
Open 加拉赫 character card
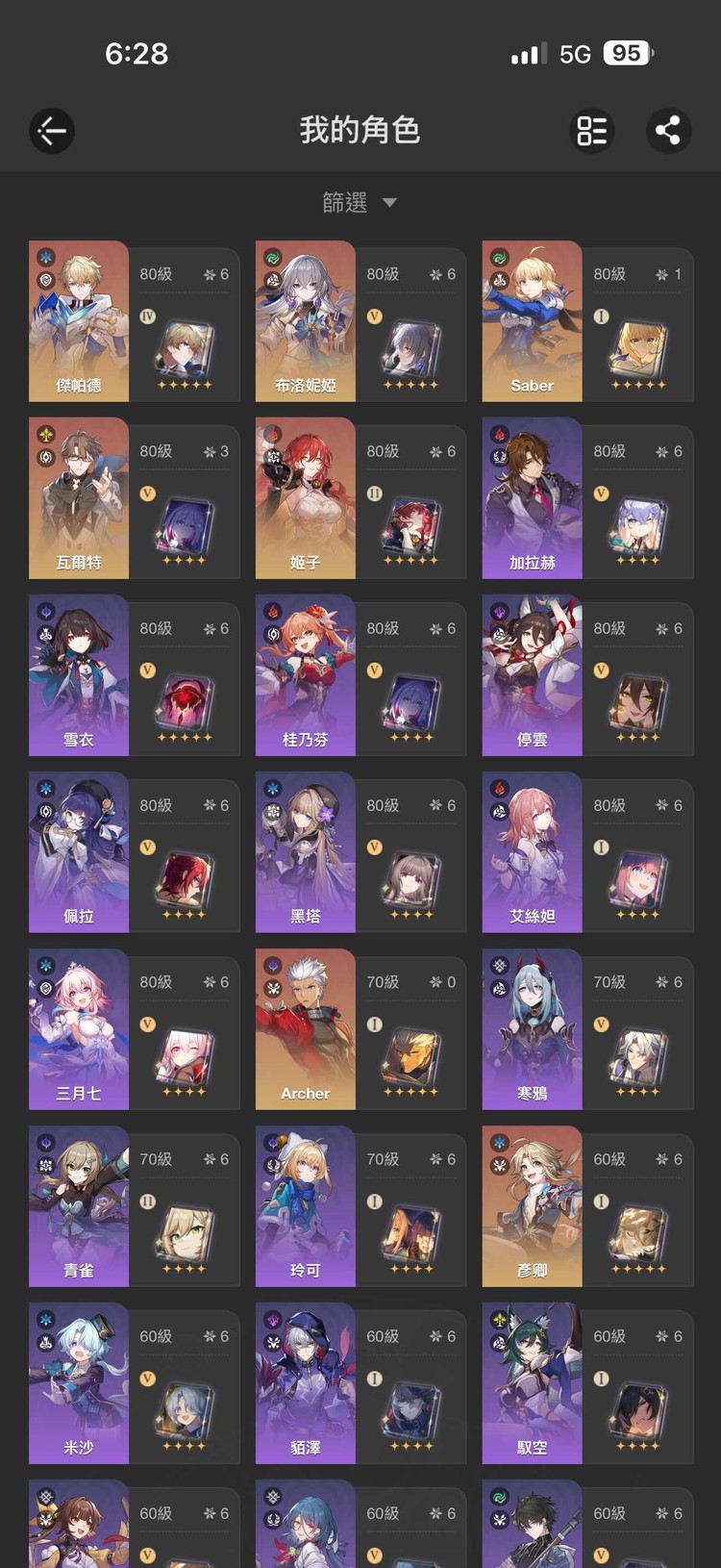pyautogui.click(x=587, y=498)
